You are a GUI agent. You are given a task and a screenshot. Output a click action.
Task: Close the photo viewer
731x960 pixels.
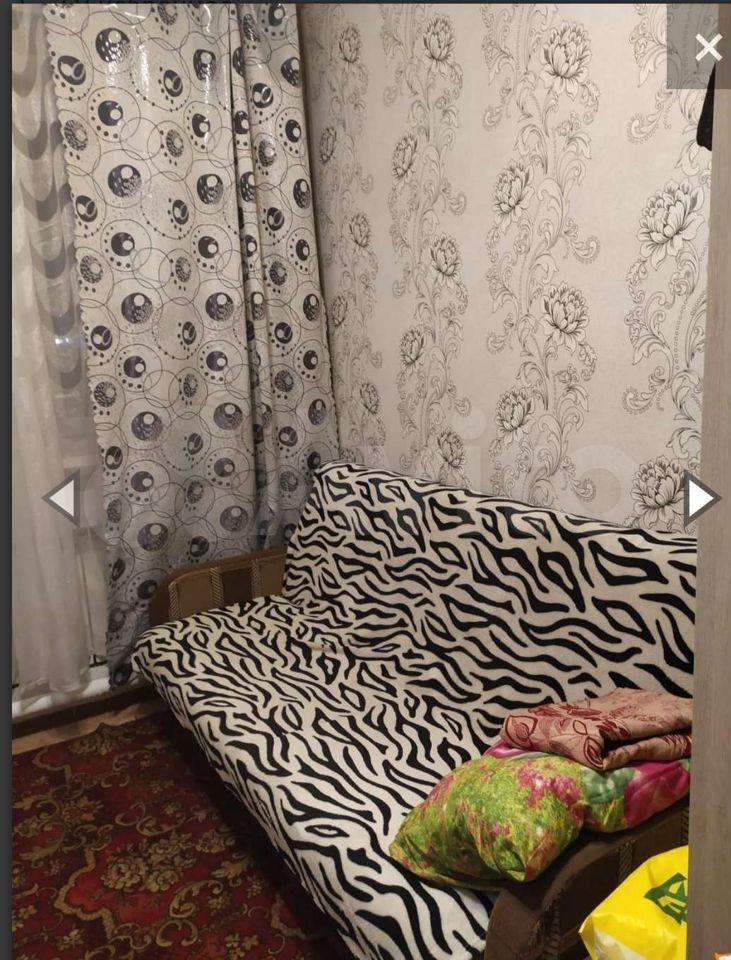tap(708, 47)
